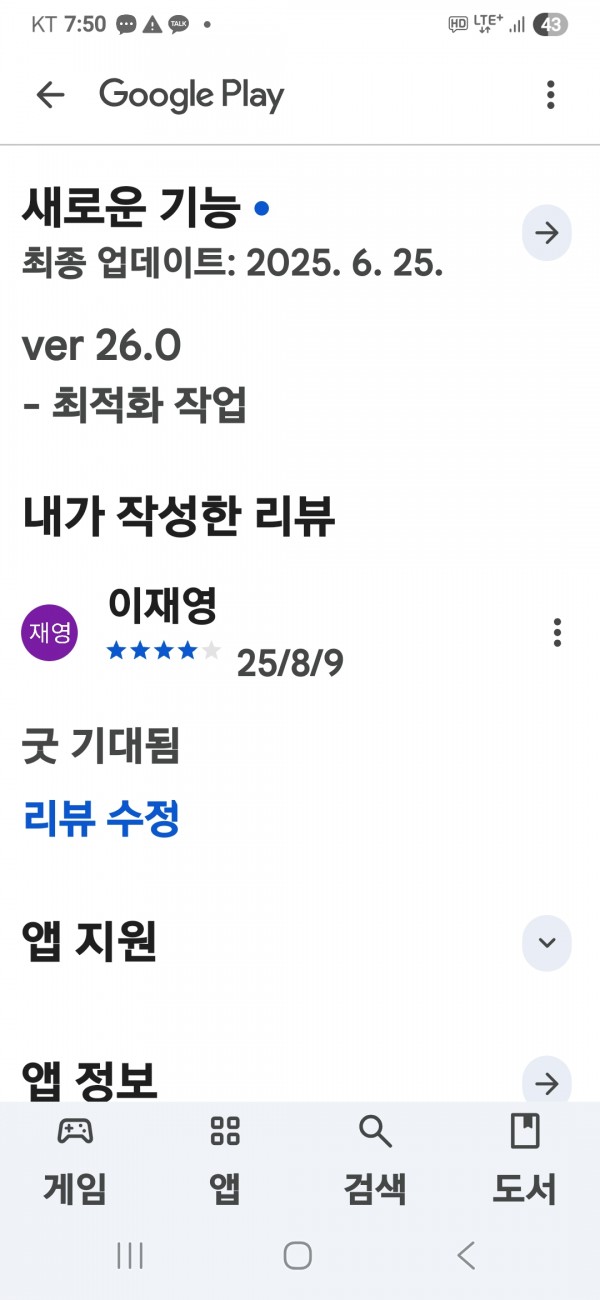Switch to the 검색 tab
Image resolution: width=600 pixels, height=1300 pixels.
[375, 1160]
